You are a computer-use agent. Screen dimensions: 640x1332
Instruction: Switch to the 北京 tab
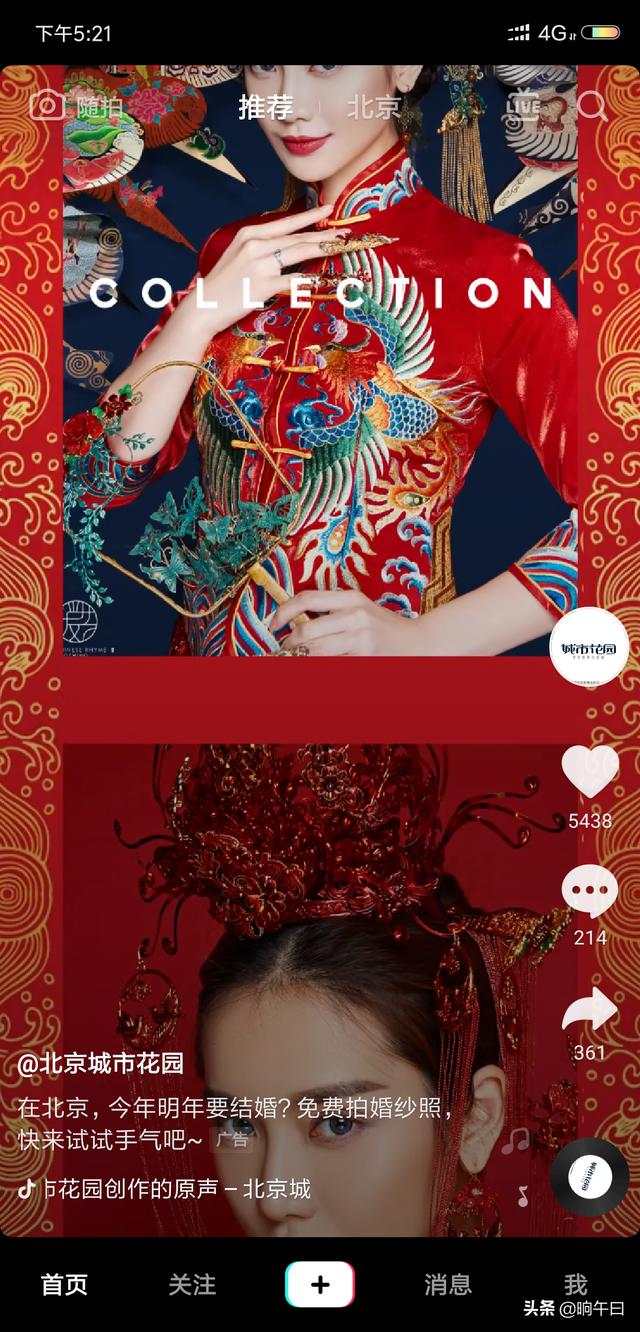(x=374, y=107)
